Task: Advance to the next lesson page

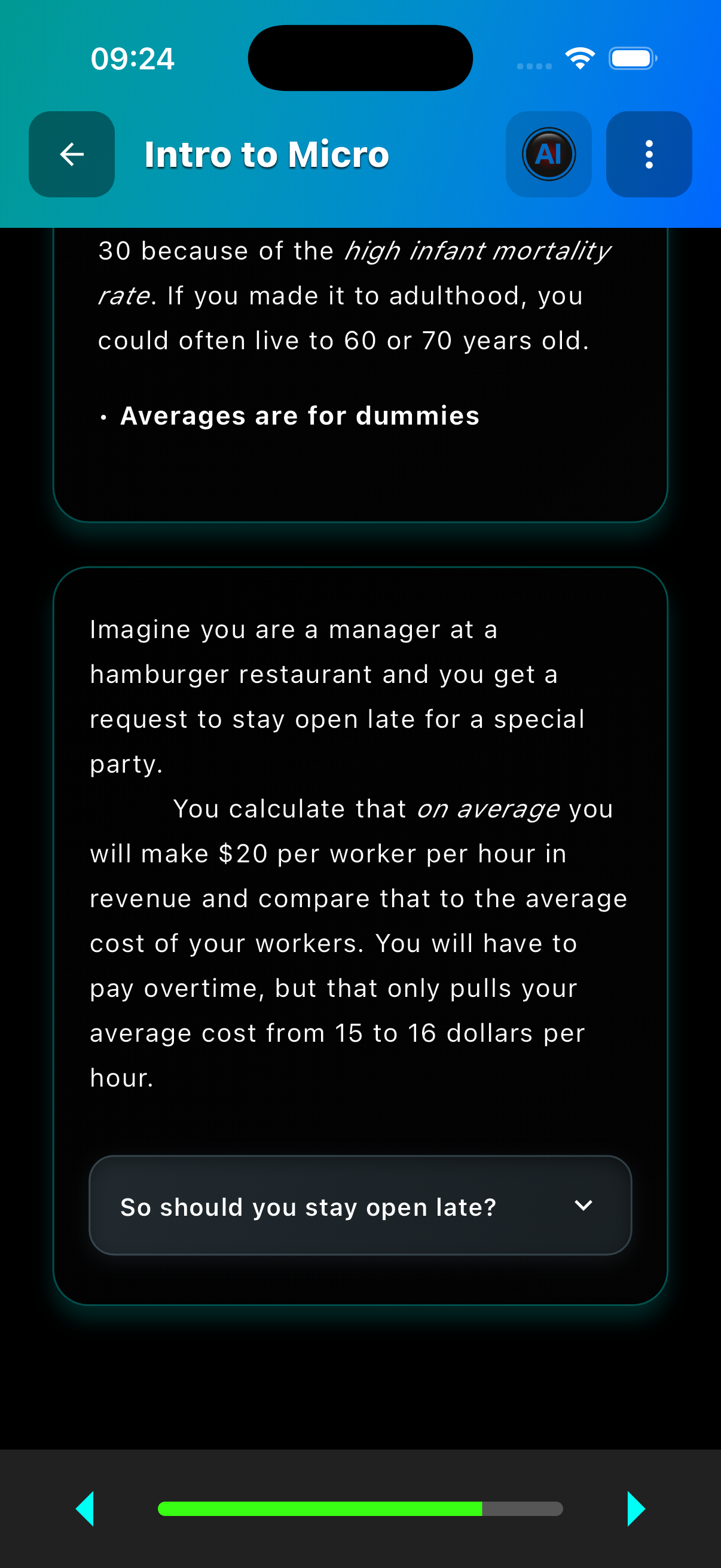Action: [x=636, y=1508]
